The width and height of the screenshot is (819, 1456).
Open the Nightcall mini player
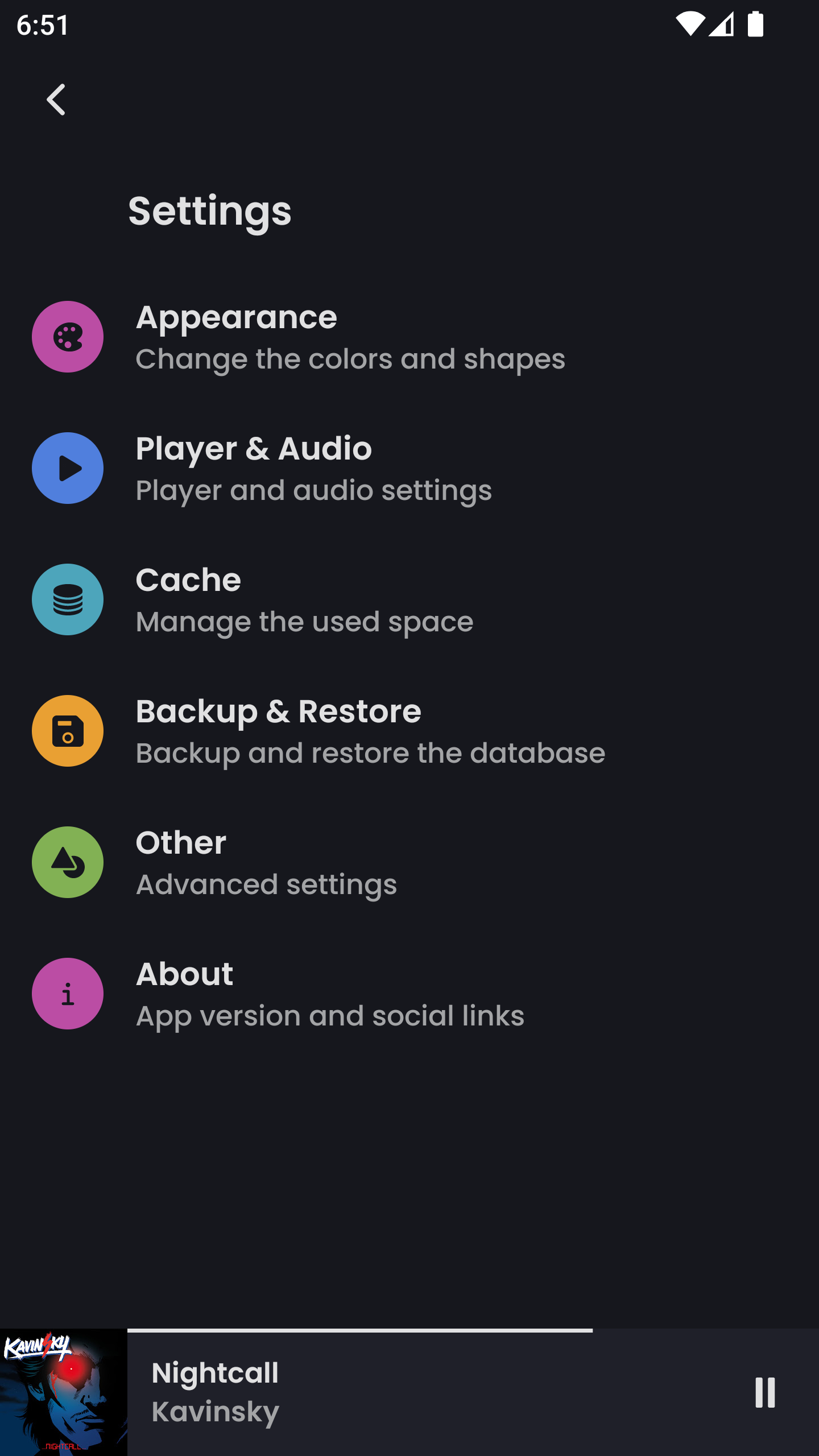pos(398,1392)
